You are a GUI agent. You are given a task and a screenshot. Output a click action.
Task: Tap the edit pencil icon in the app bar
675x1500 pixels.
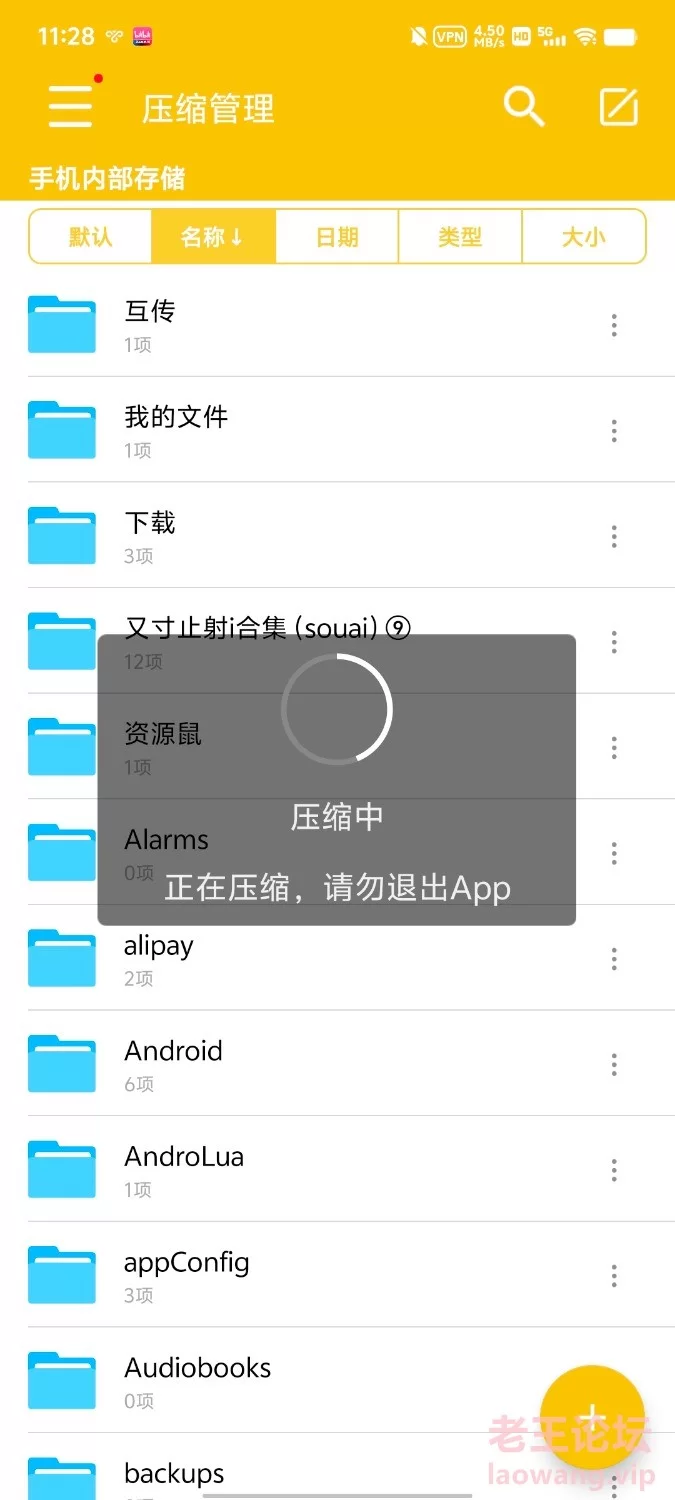(619, 107)
